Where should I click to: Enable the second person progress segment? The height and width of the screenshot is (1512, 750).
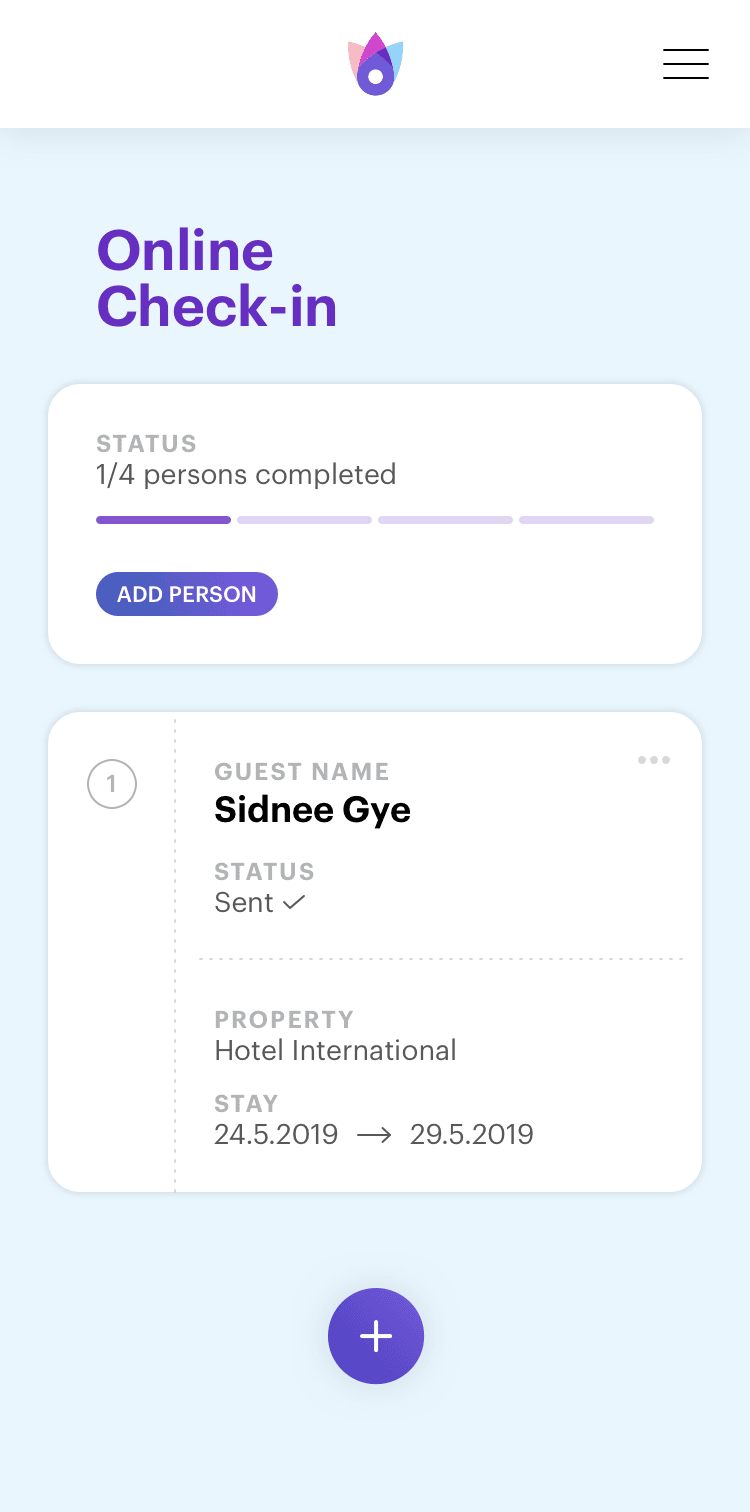click(x=304, y=519)
